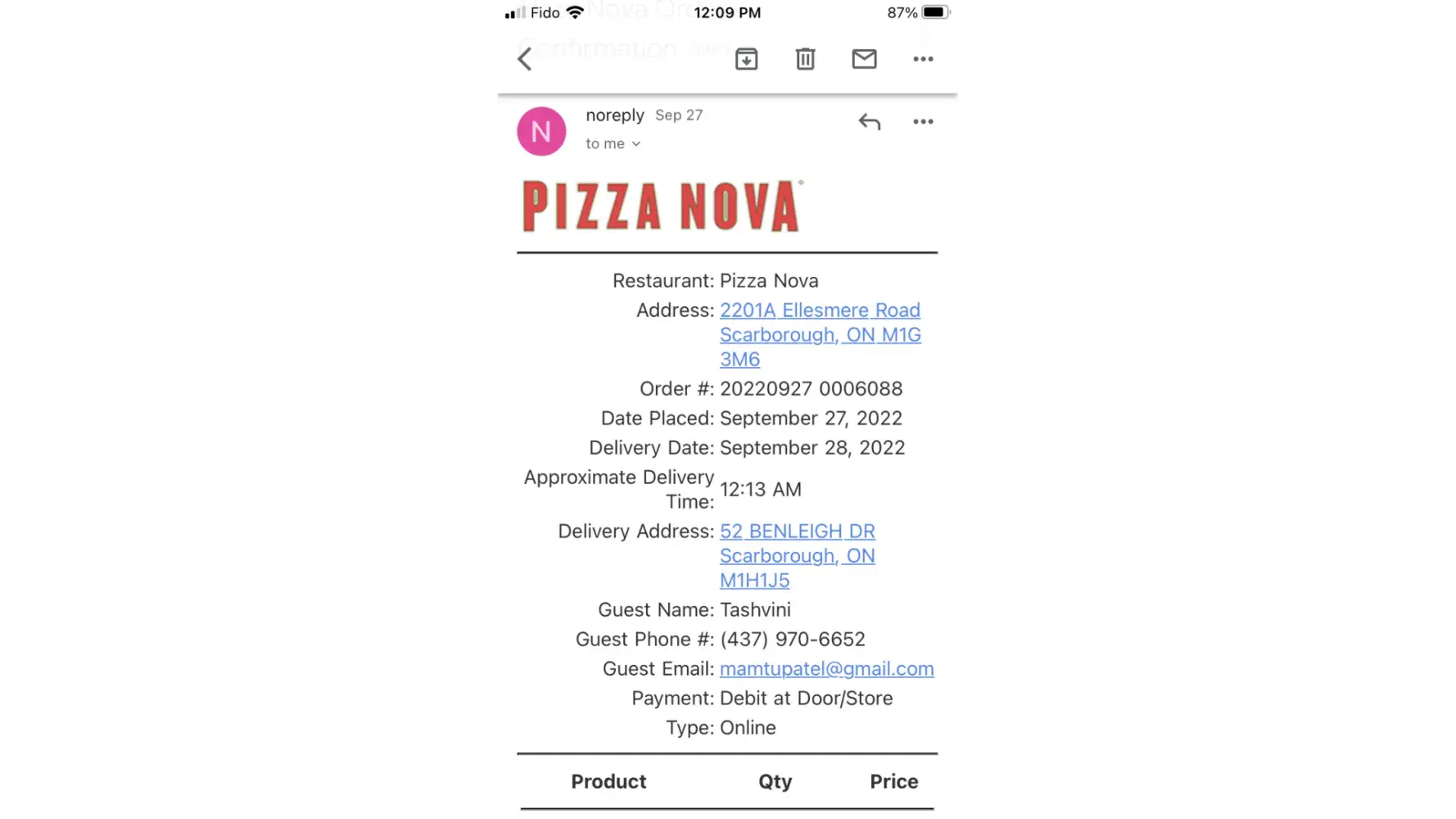Expand the "to me" recipient details
Viewport: 1456px width, 819px height.
pyautogui.click(x=613, y=144)
